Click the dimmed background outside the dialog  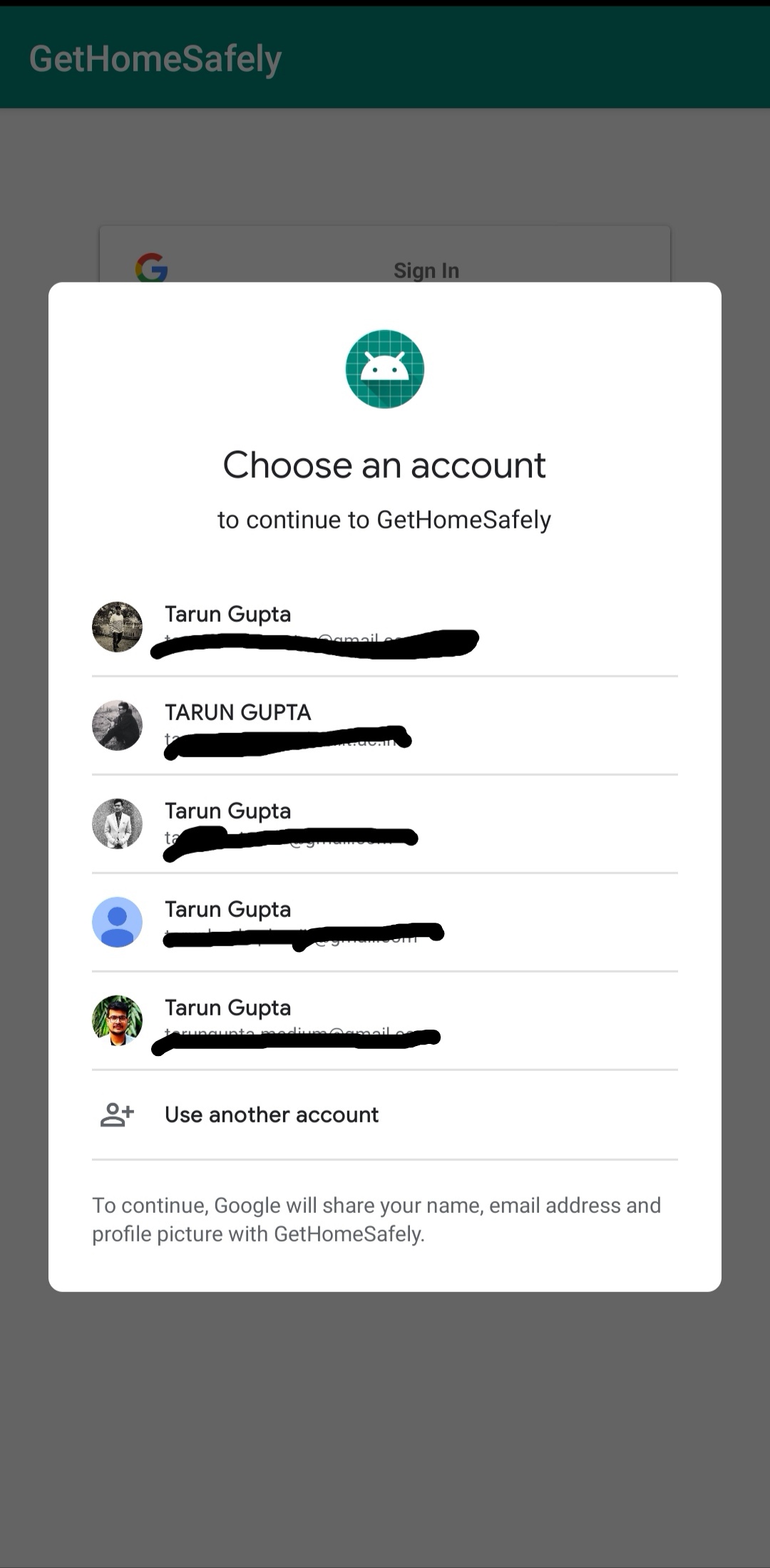[x=385, y=1426]
